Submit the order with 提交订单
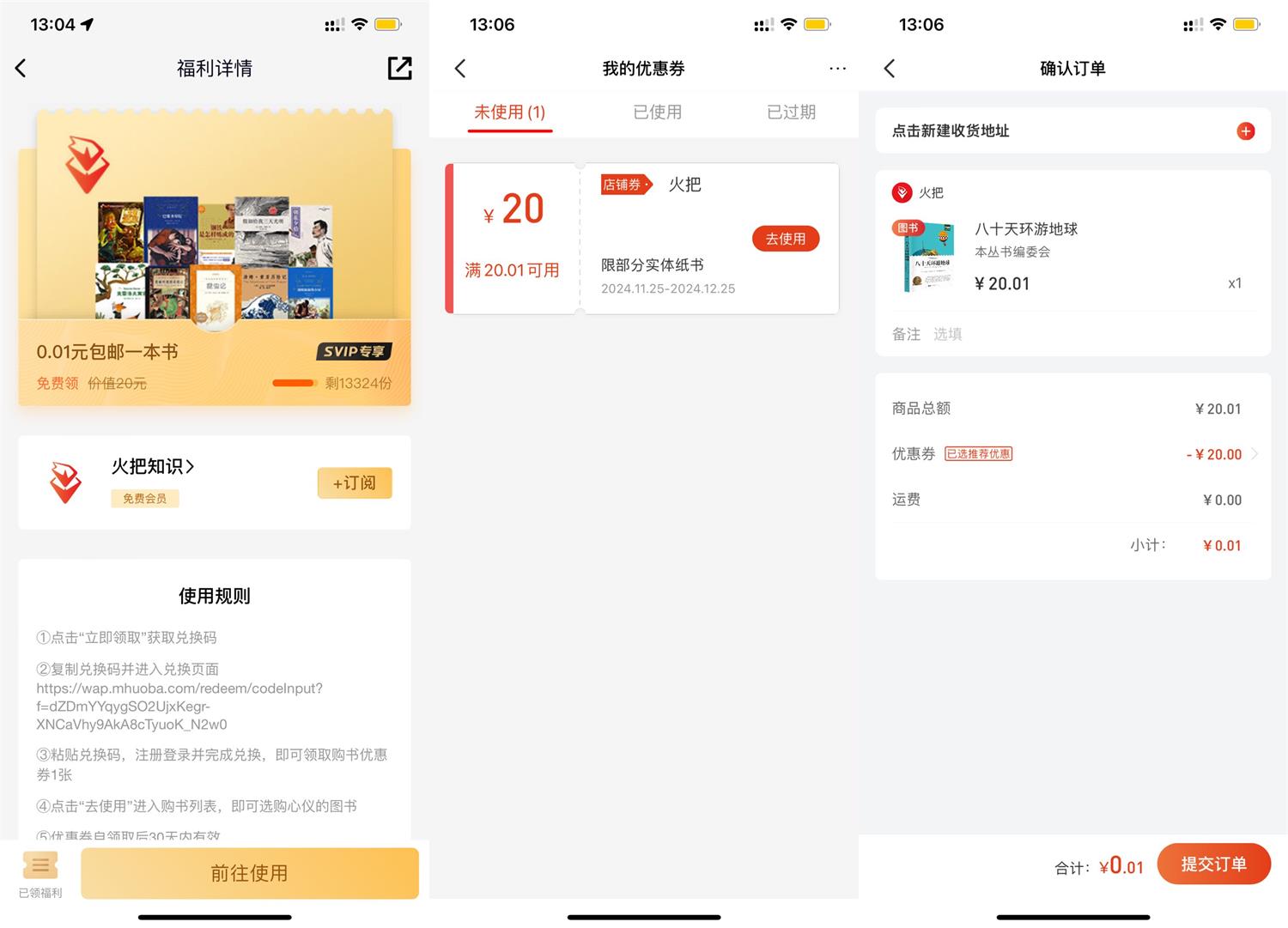Image resolution: width=1288 pixels, height=928 pixels. [1213, 864]
